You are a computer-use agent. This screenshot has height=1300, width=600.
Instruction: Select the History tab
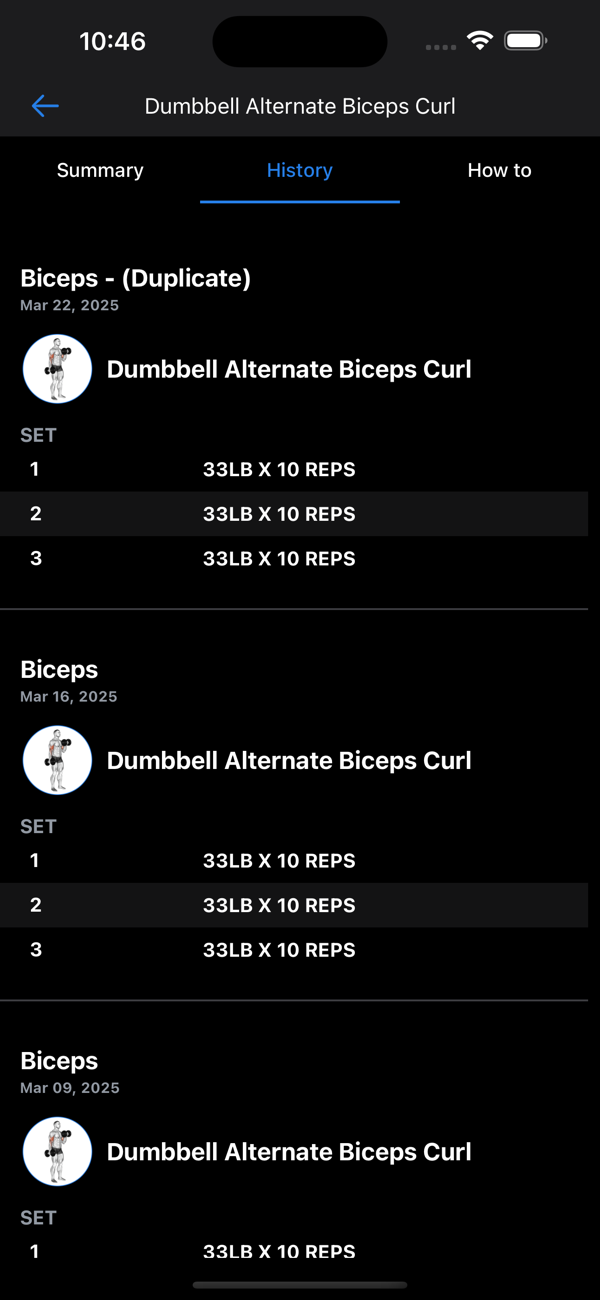click(300, 170)
